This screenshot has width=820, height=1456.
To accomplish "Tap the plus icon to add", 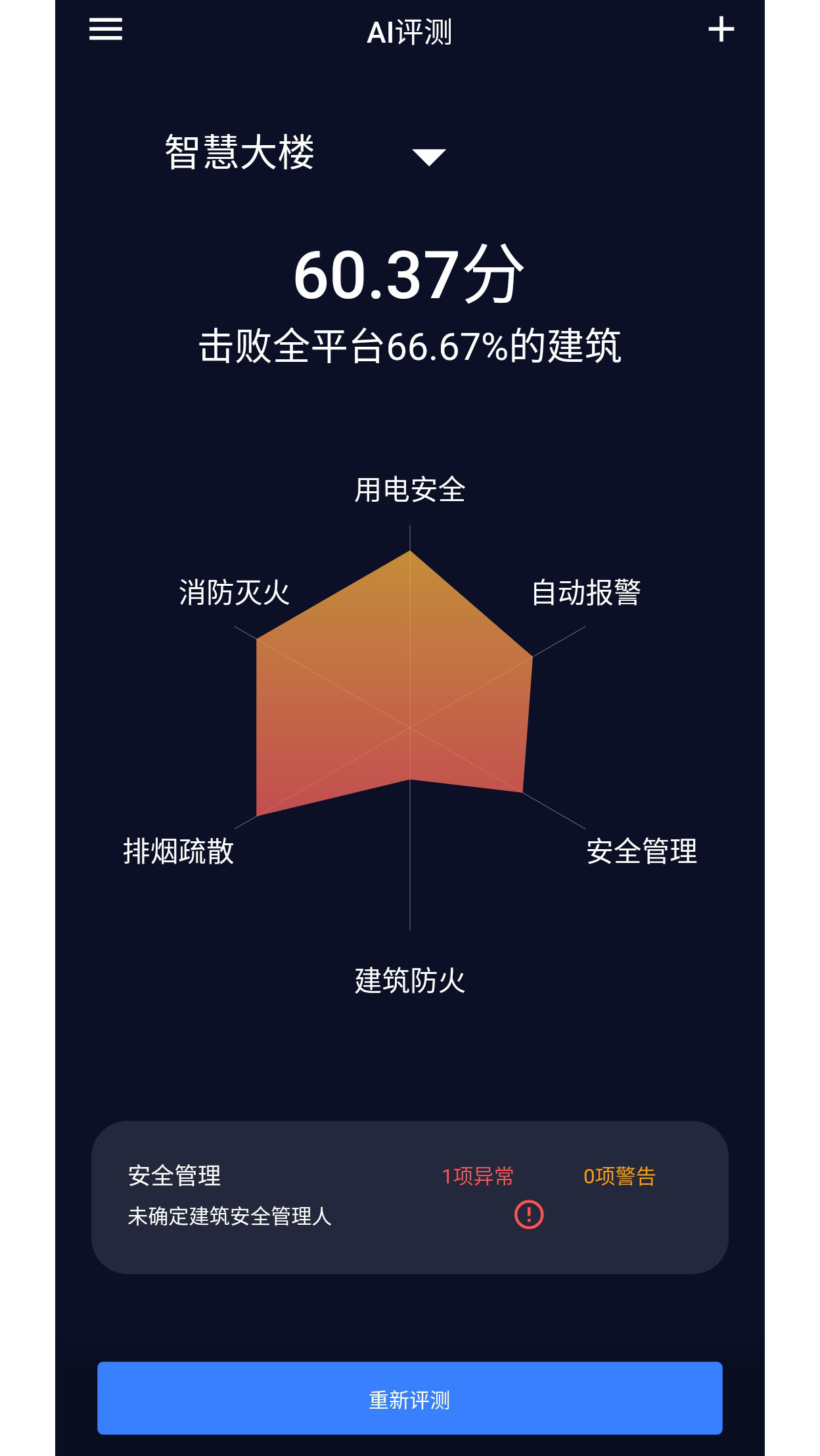I will pos(721,30).
